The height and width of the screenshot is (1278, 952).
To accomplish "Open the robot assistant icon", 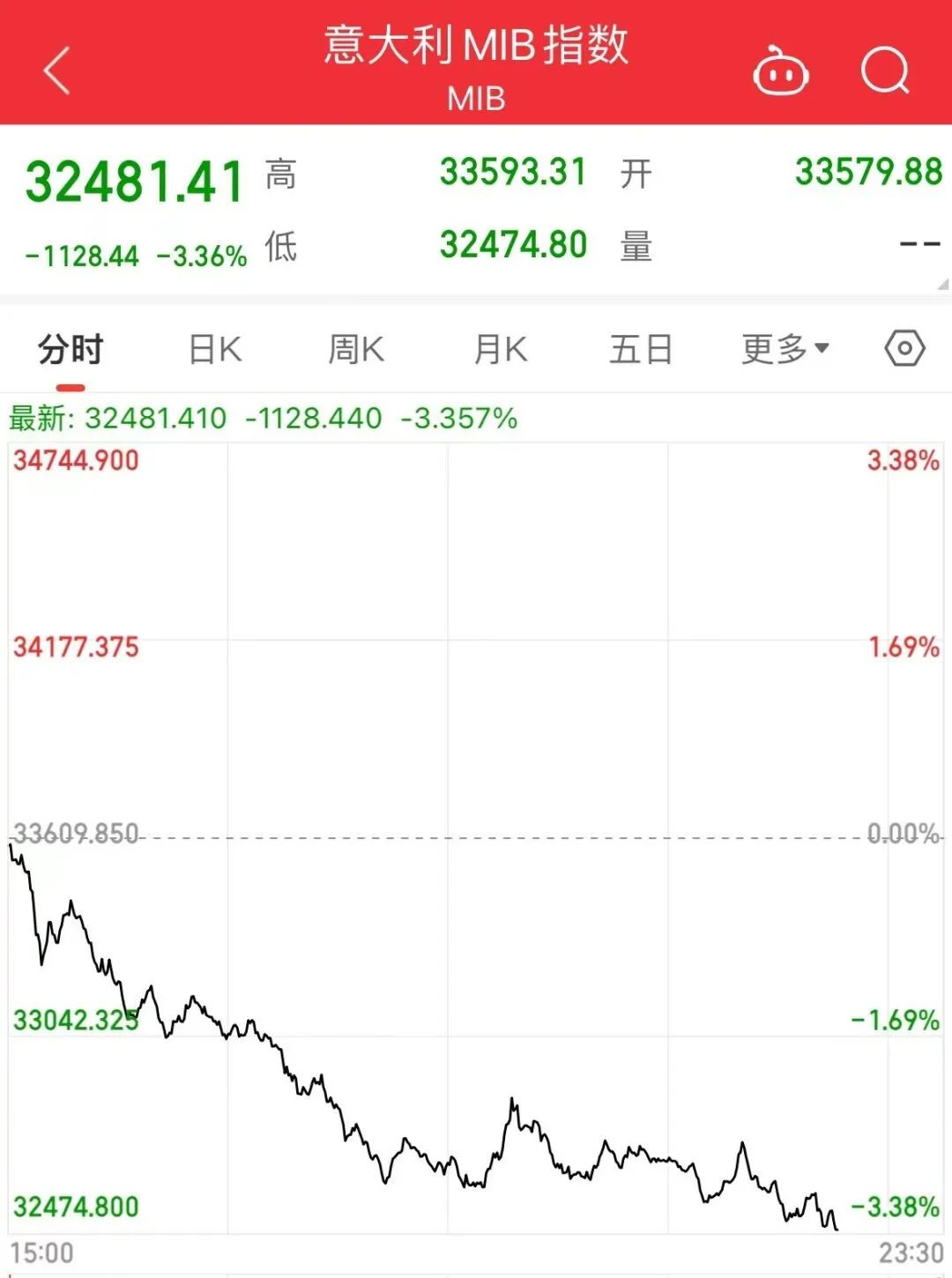I will pyautogui.click(x=780, y=72).
